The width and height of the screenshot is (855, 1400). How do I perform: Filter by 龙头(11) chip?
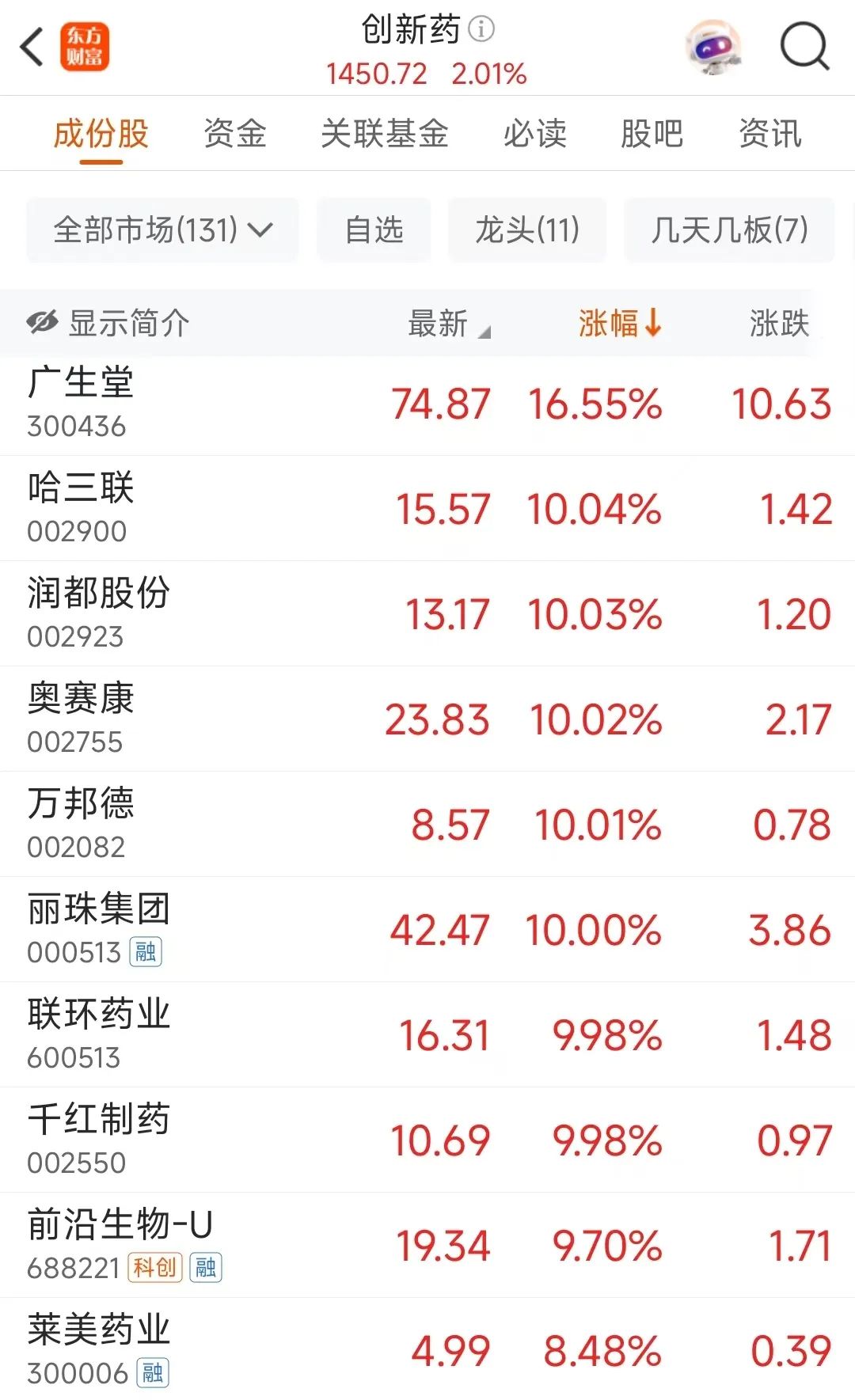point(527,230)
